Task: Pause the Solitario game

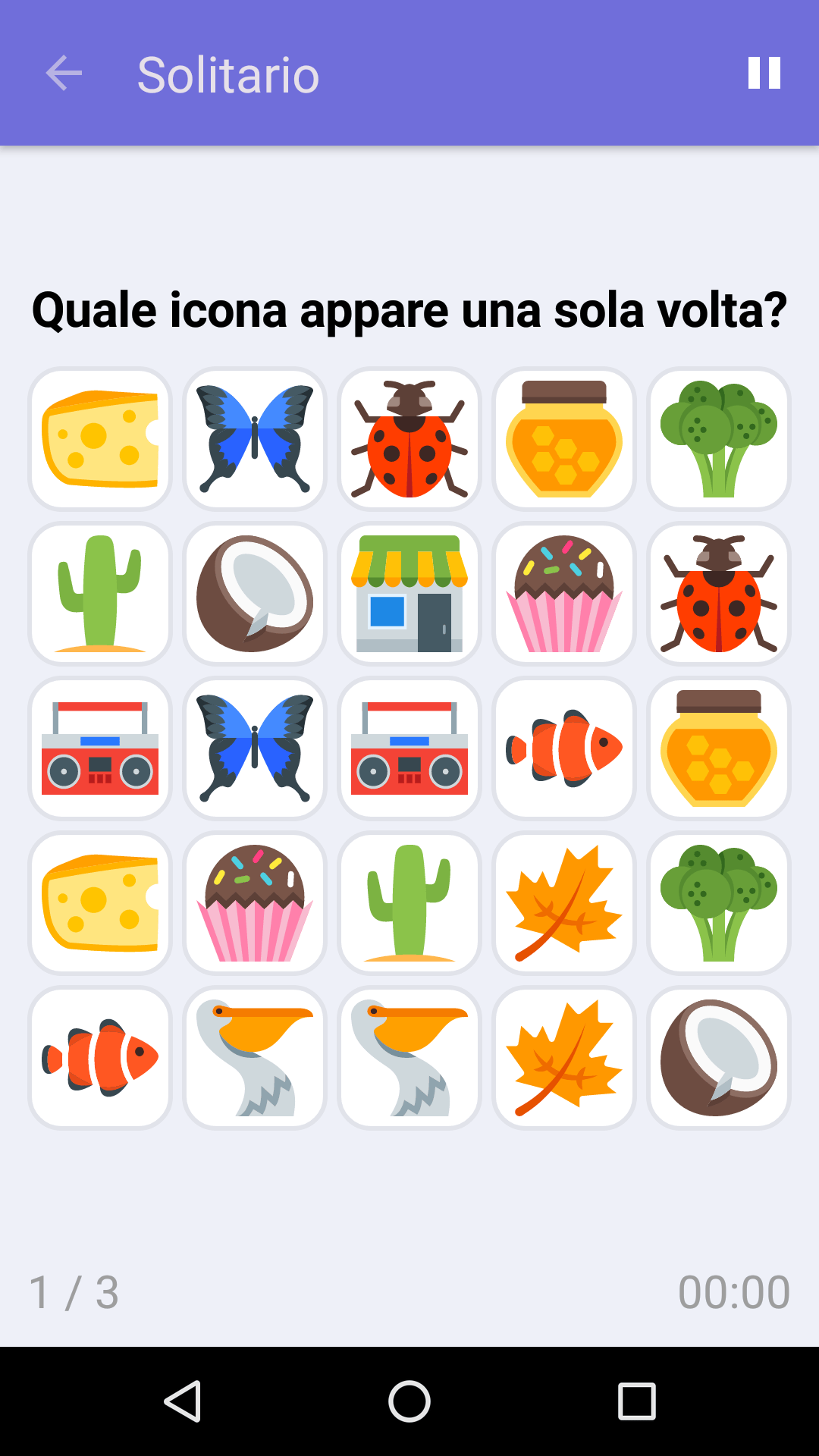Action: click(762, 74)
